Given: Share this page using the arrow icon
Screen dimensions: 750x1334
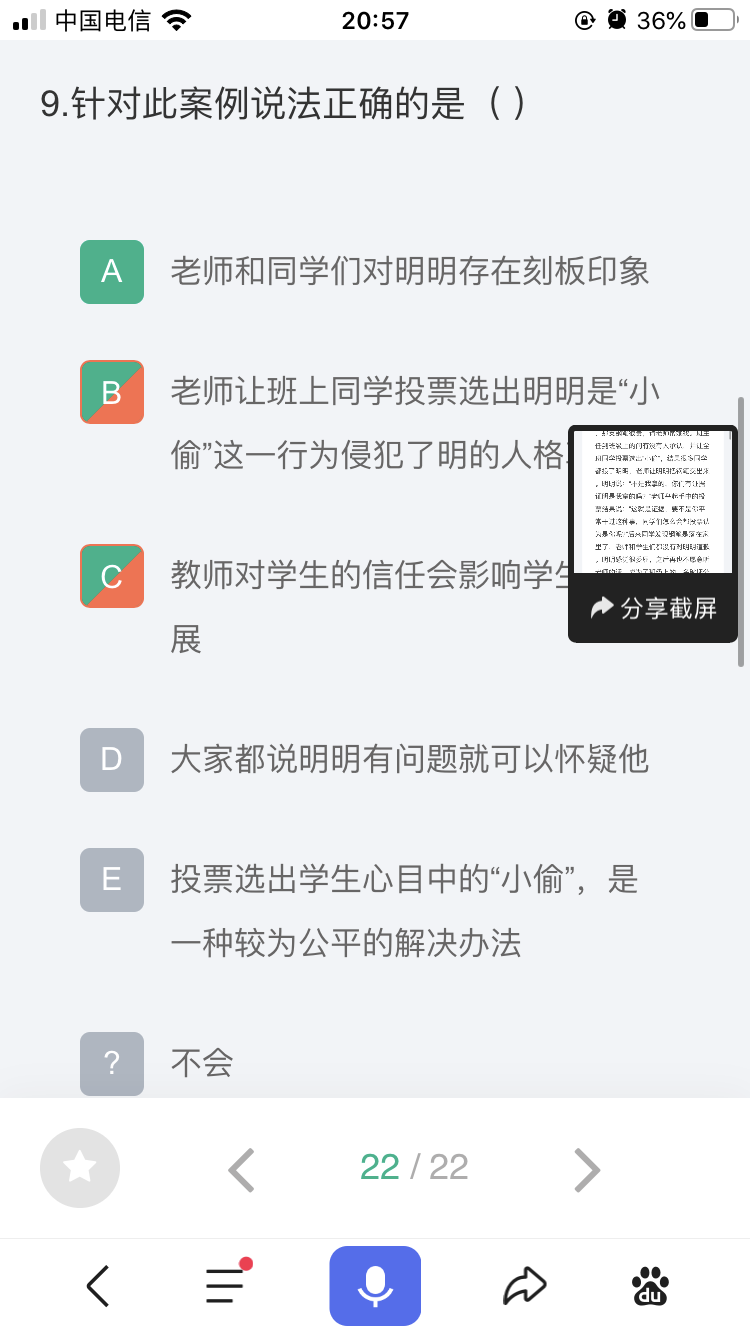Looking at the screenshot, I should click(x=525, y=1286).
